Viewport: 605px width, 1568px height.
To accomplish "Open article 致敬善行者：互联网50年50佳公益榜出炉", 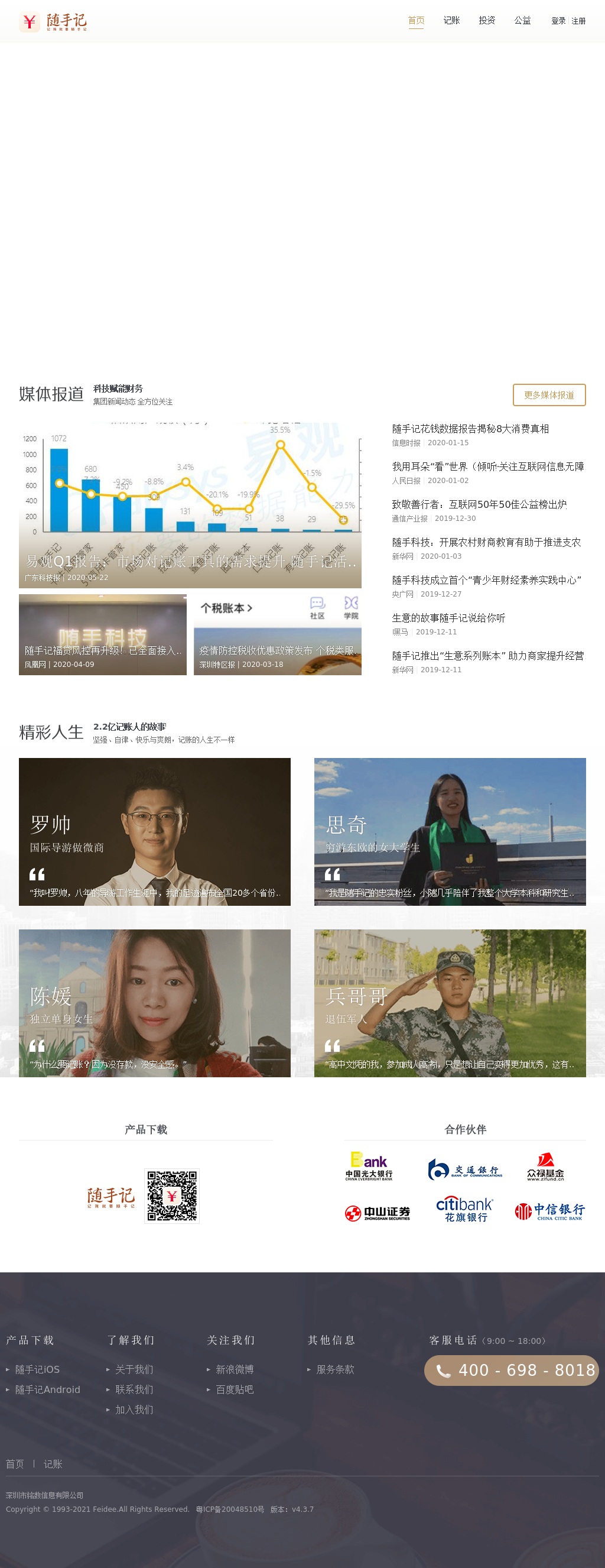I will [x=479, y=504].
